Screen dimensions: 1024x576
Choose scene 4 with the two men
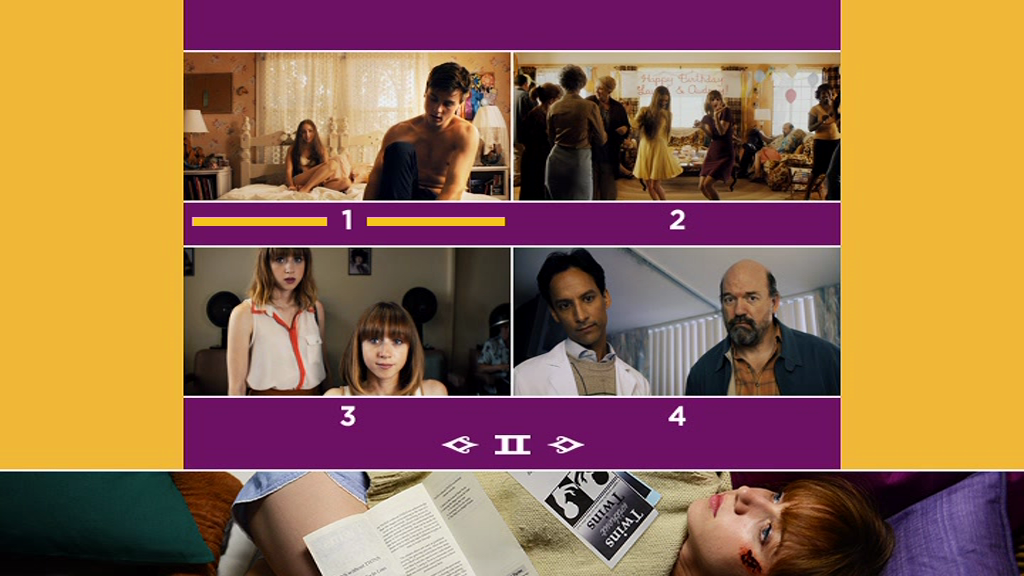tap(677, 321)
